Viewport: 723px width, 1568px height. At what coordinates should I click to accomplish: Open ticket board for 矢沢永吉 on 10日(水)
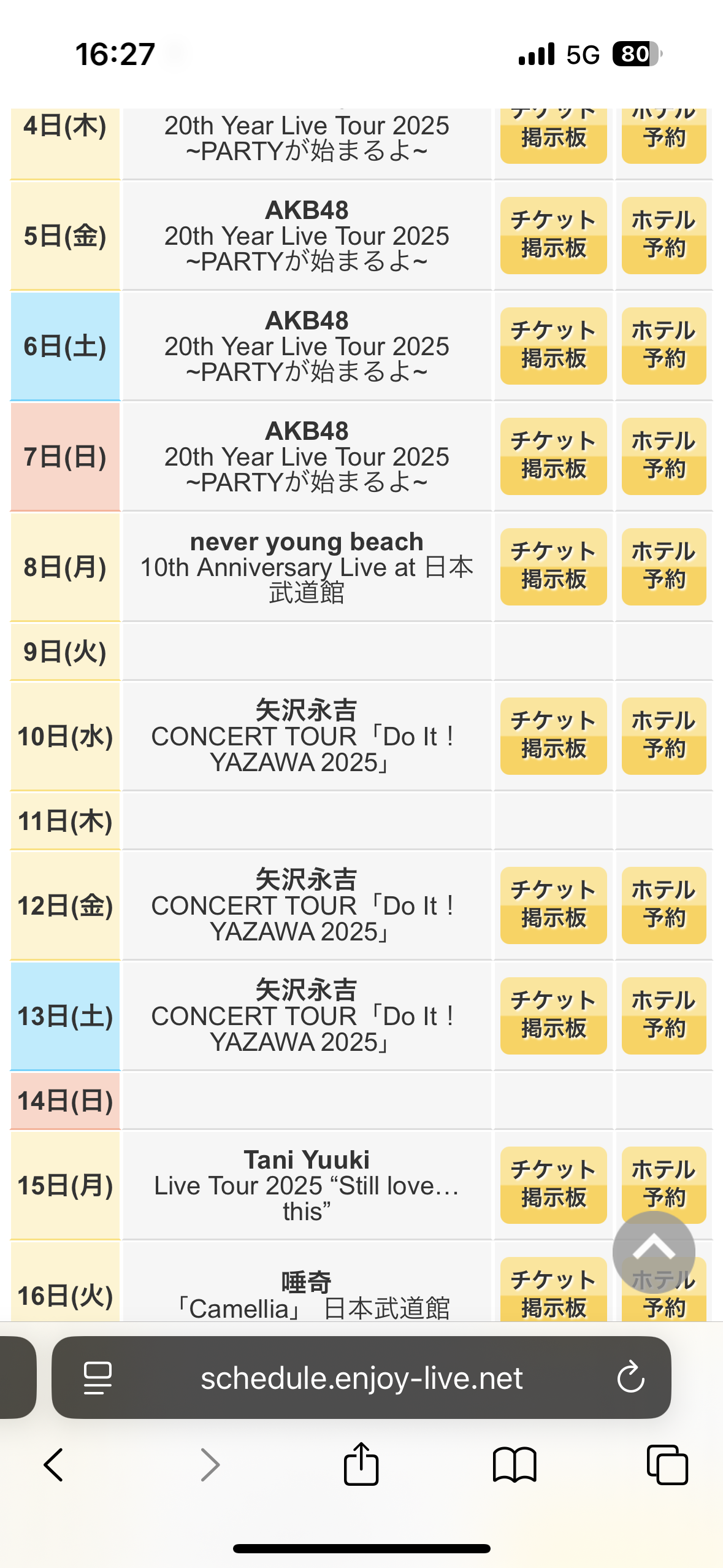click(553, 736)
